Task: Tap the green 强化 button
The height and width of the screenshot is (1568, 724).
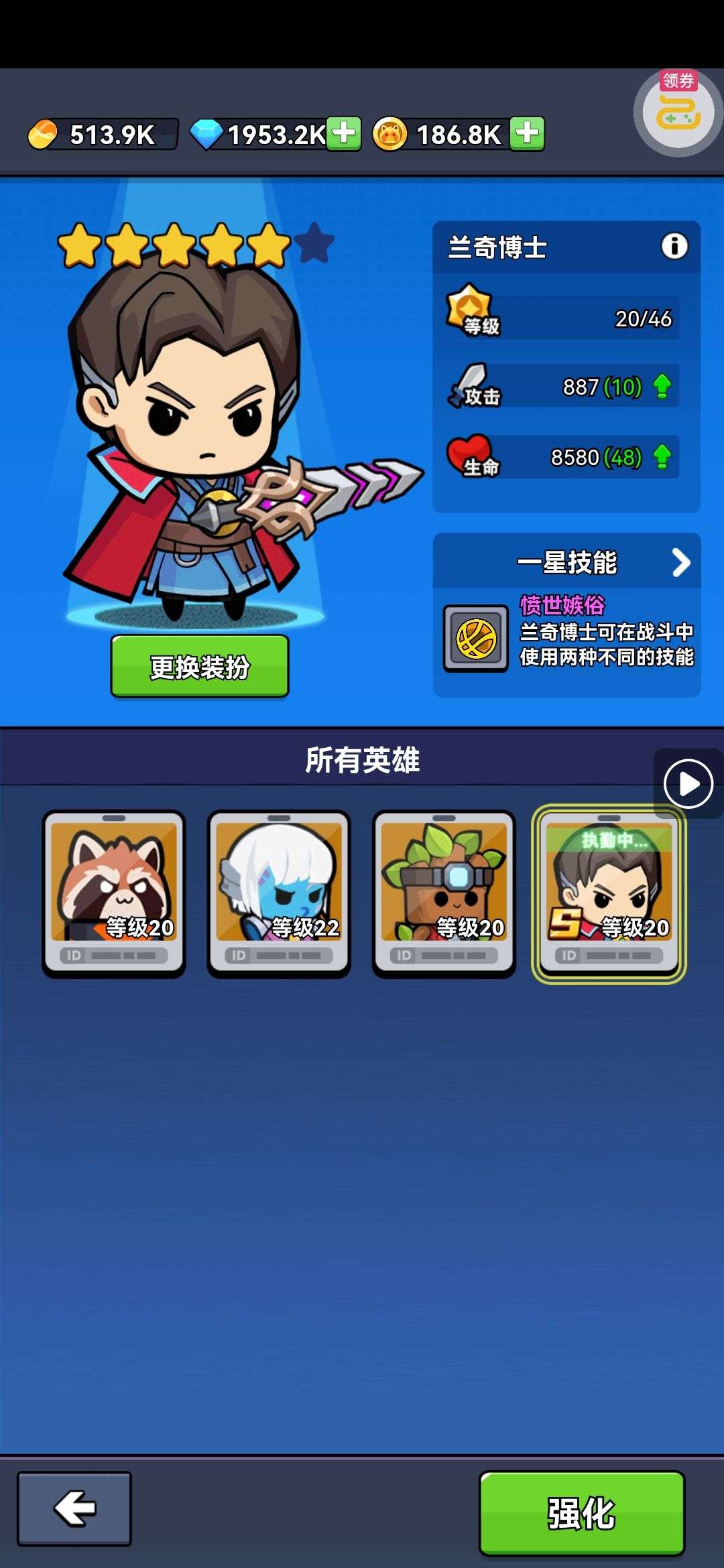Action: (582, 1512)
